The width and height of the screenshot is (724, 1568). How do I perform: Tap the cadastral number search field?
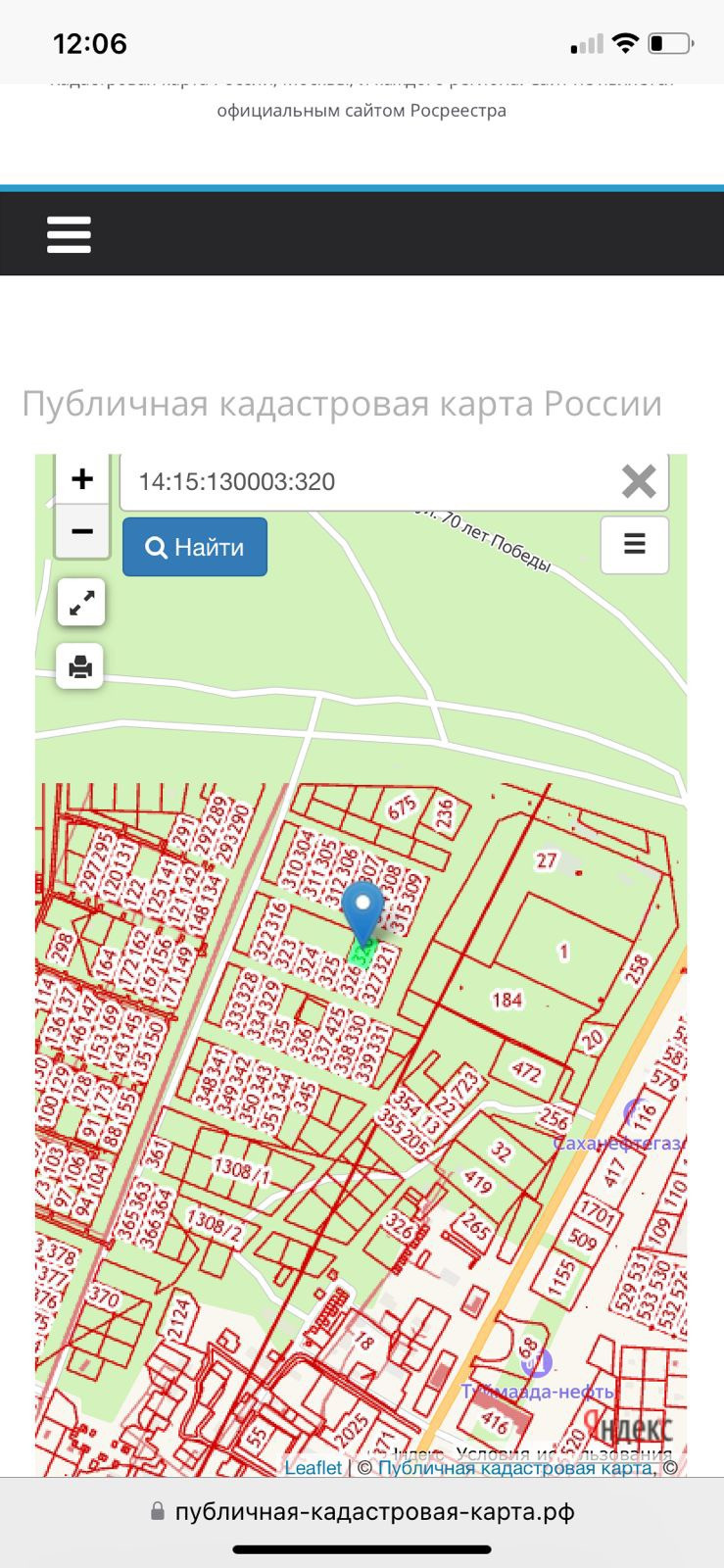coord(362,482)
